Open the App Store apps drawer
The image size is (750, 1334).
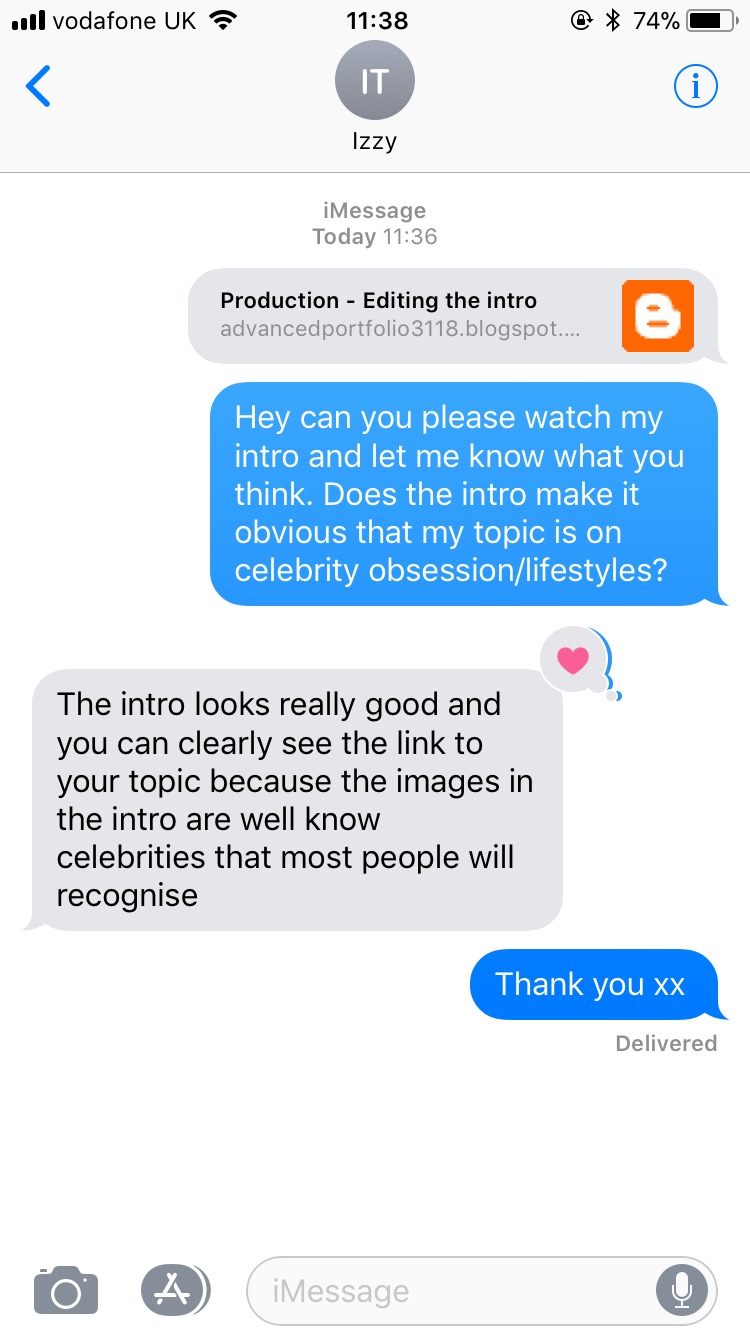click(x=175, y=1290)
